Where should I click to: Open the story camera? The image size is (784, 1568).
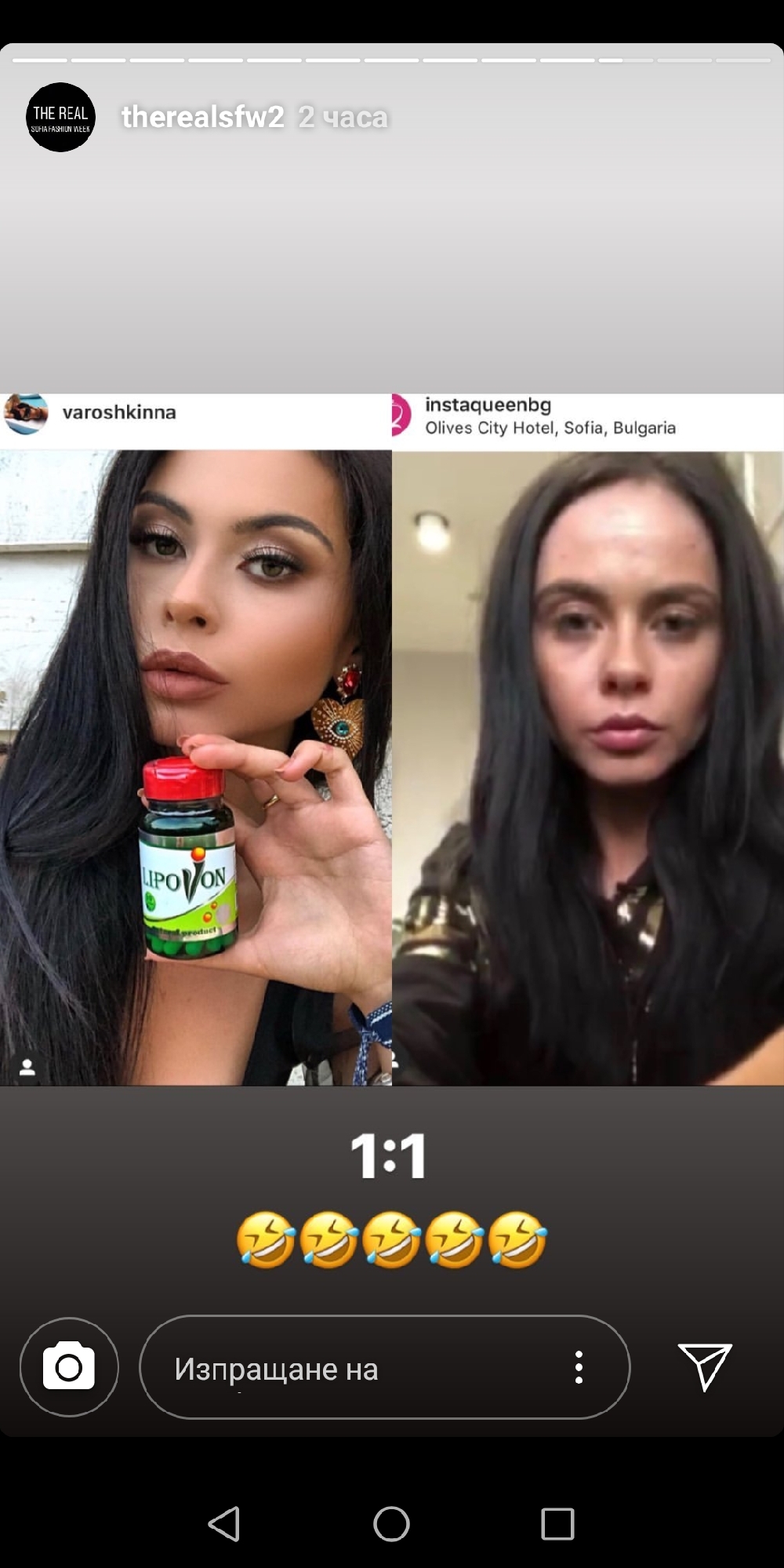point(69,1366)
